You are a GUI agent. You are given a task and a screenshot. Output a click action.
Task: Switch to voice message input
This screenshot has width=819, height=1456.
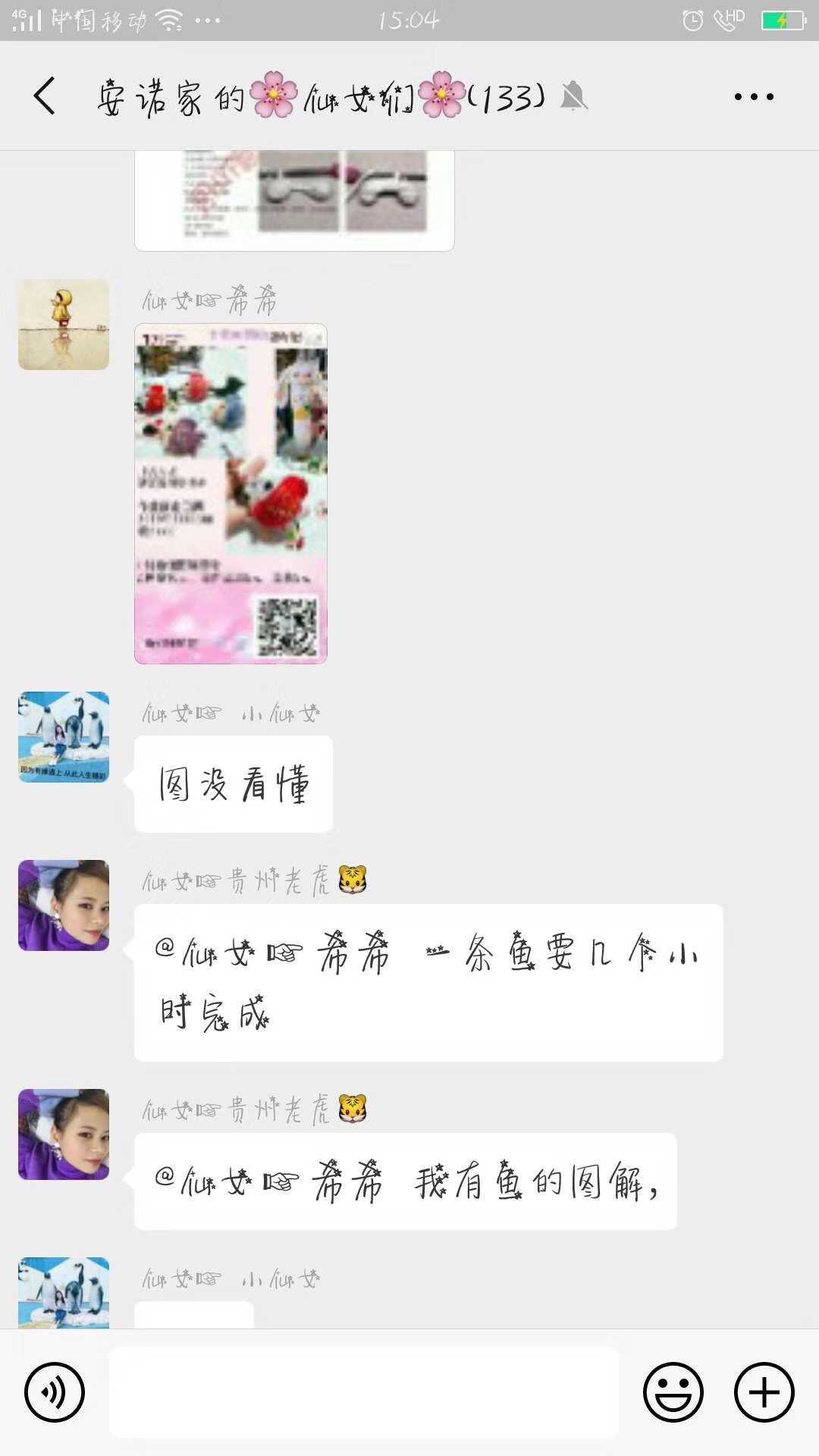click(x=54, y=1392)
